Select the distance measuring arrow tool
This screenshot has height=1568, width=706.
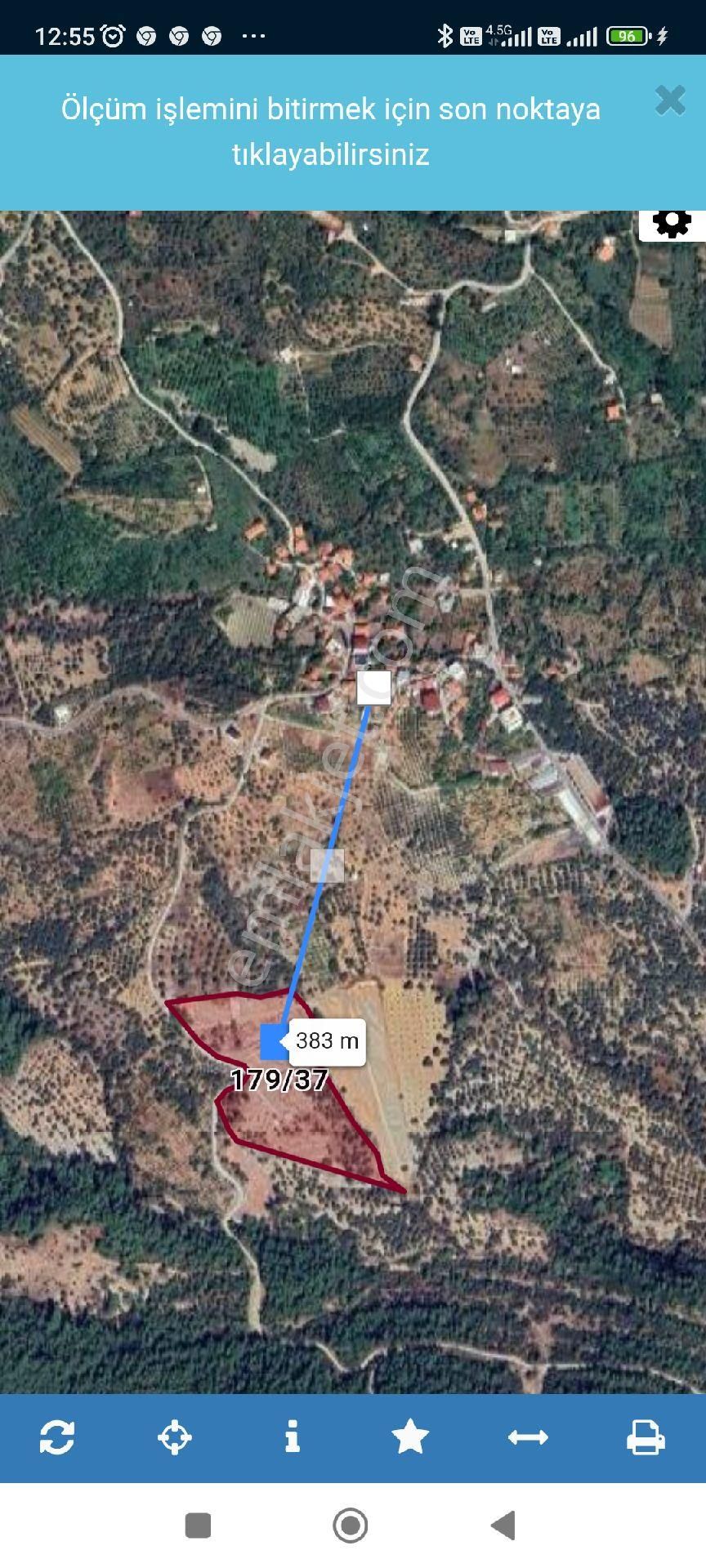[528, 1437]
